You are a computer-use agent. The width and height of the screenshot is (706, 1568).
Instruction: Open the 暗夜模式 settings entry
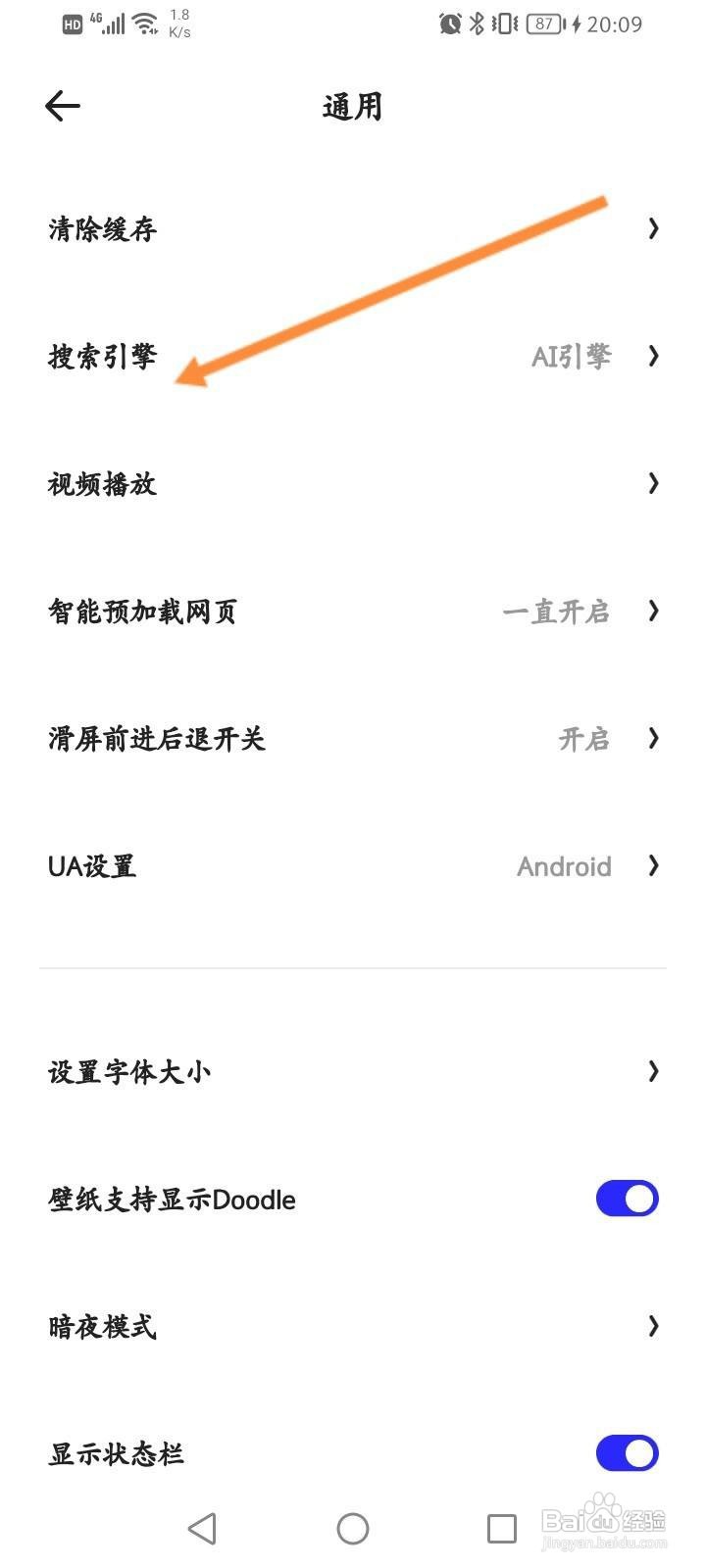tap(353, 1326)
